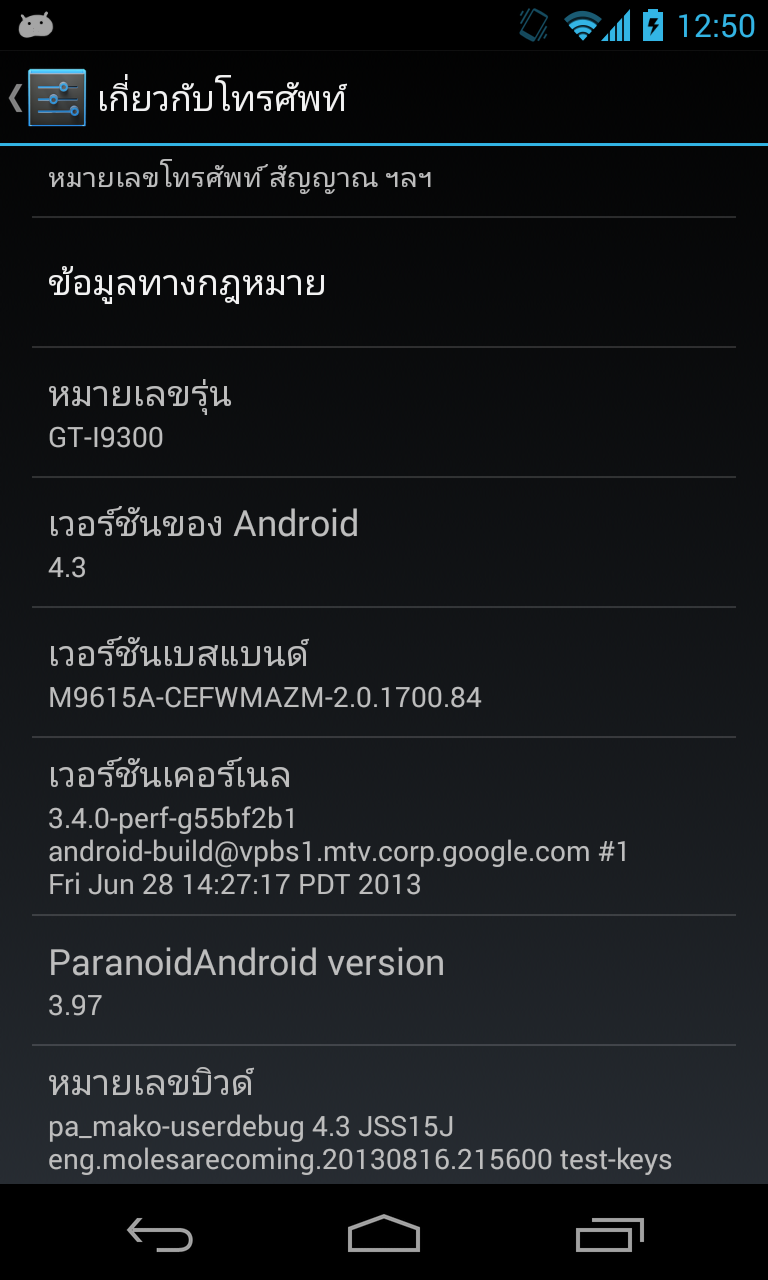Go back with the system back button
Viewport: 768px width, 1280px height.
160,1234
